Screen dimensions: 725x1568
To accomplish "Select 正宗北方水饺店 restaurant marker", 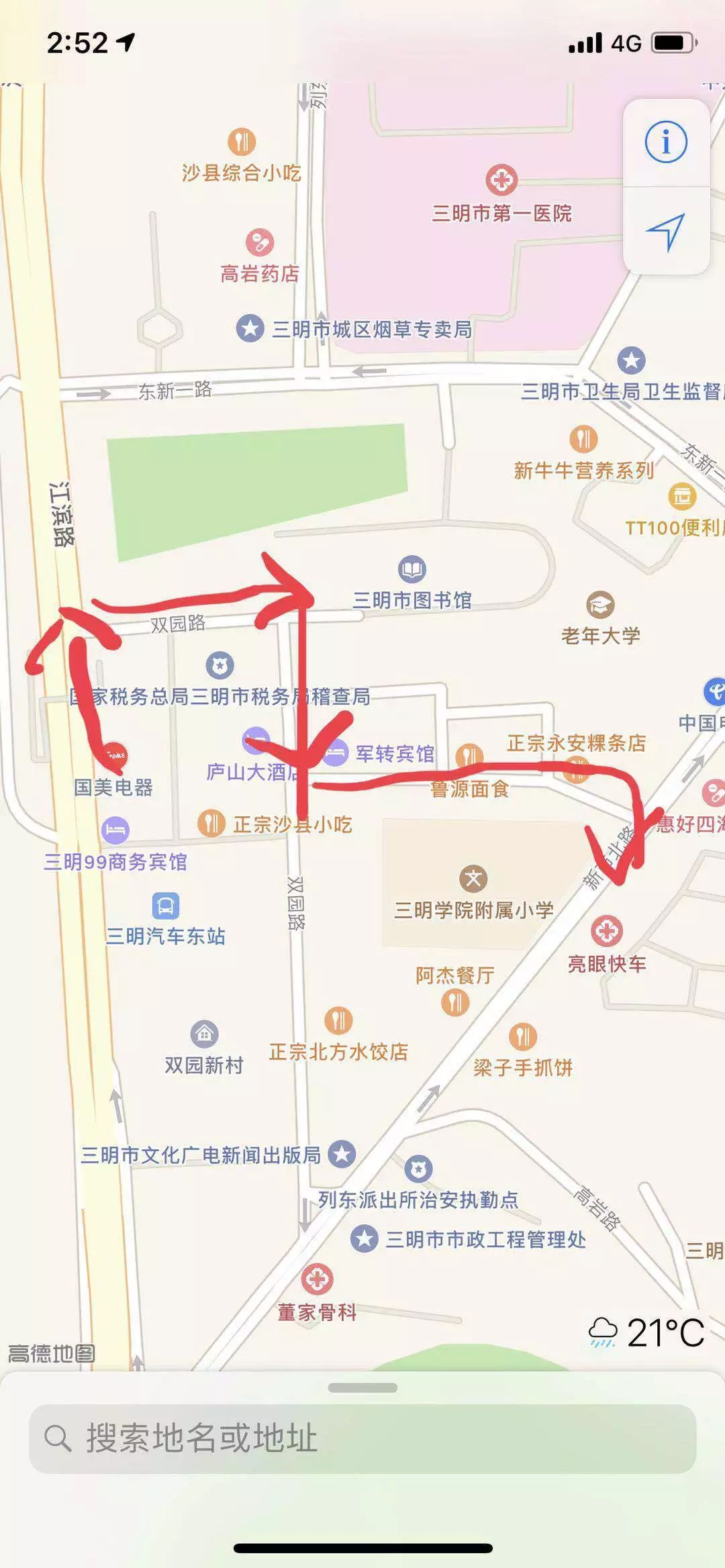I will (338, 1020).
